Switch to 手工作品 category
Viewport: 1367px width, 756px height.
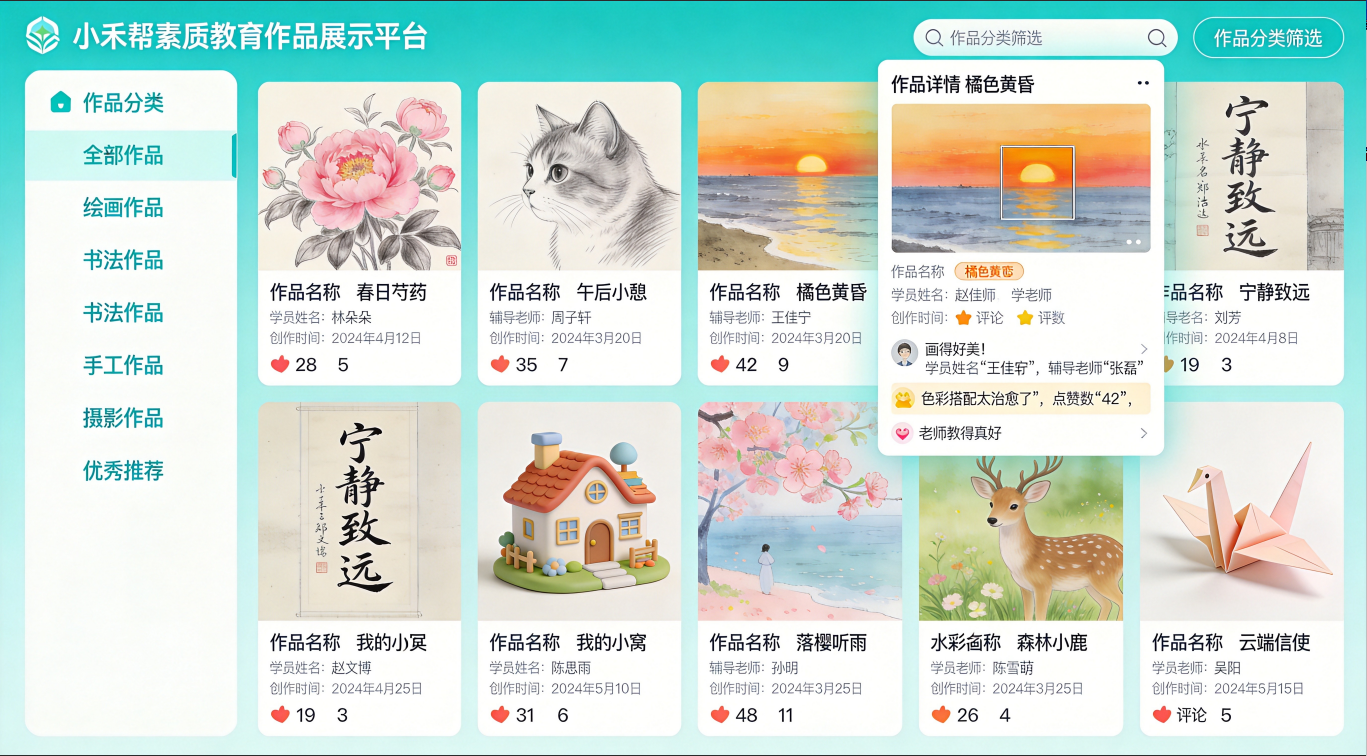[123, 365]
